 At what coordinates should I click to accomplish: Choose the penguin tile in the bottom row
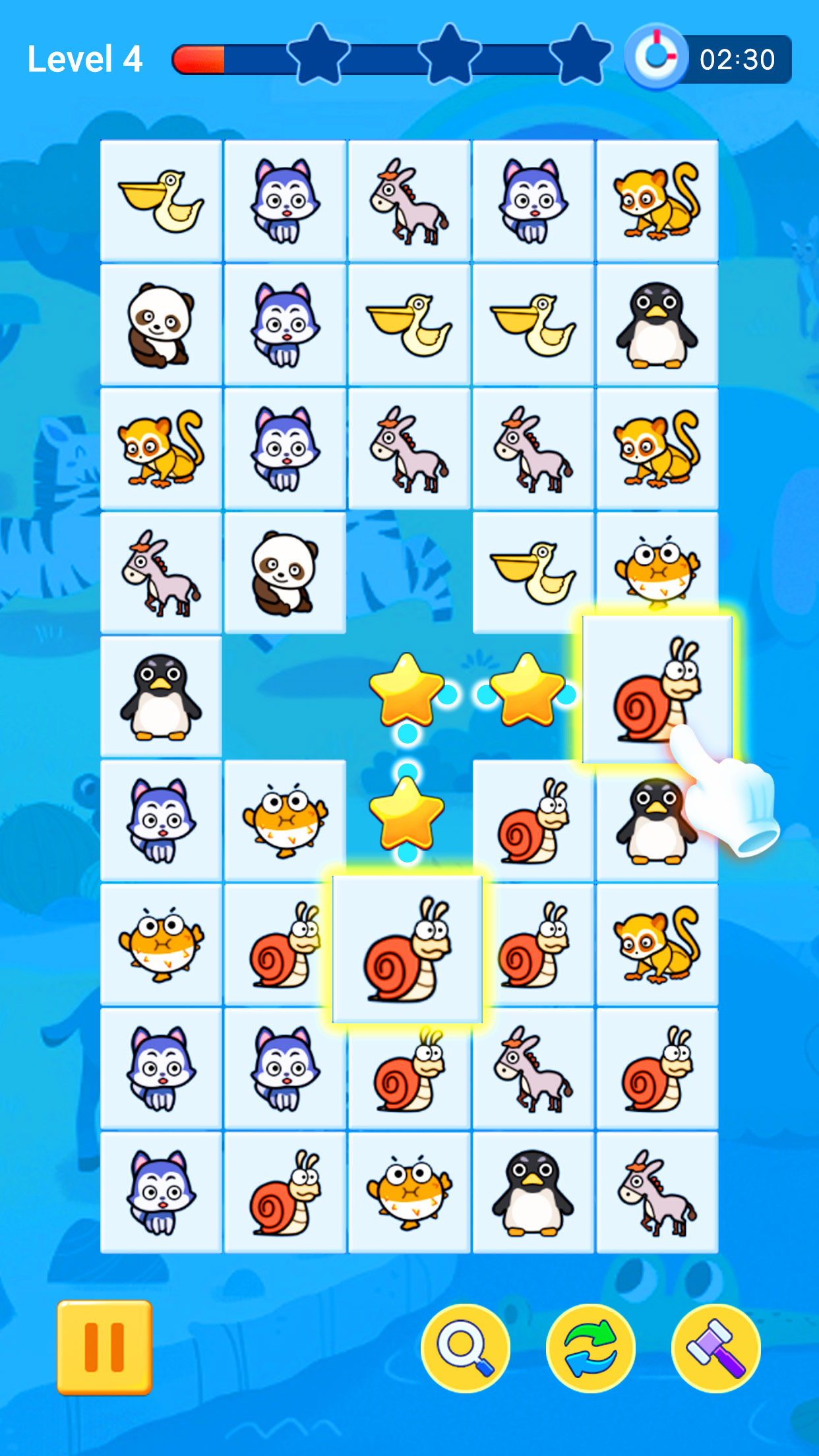533,1192
